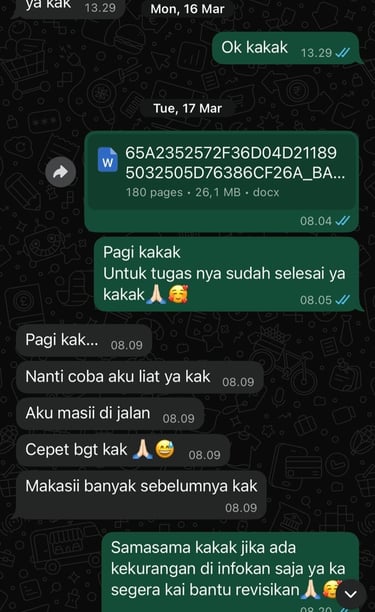This screenshot has width=375, height=612.
Task: Open the shared docx document attachment
Action: (x=222, y=171)
